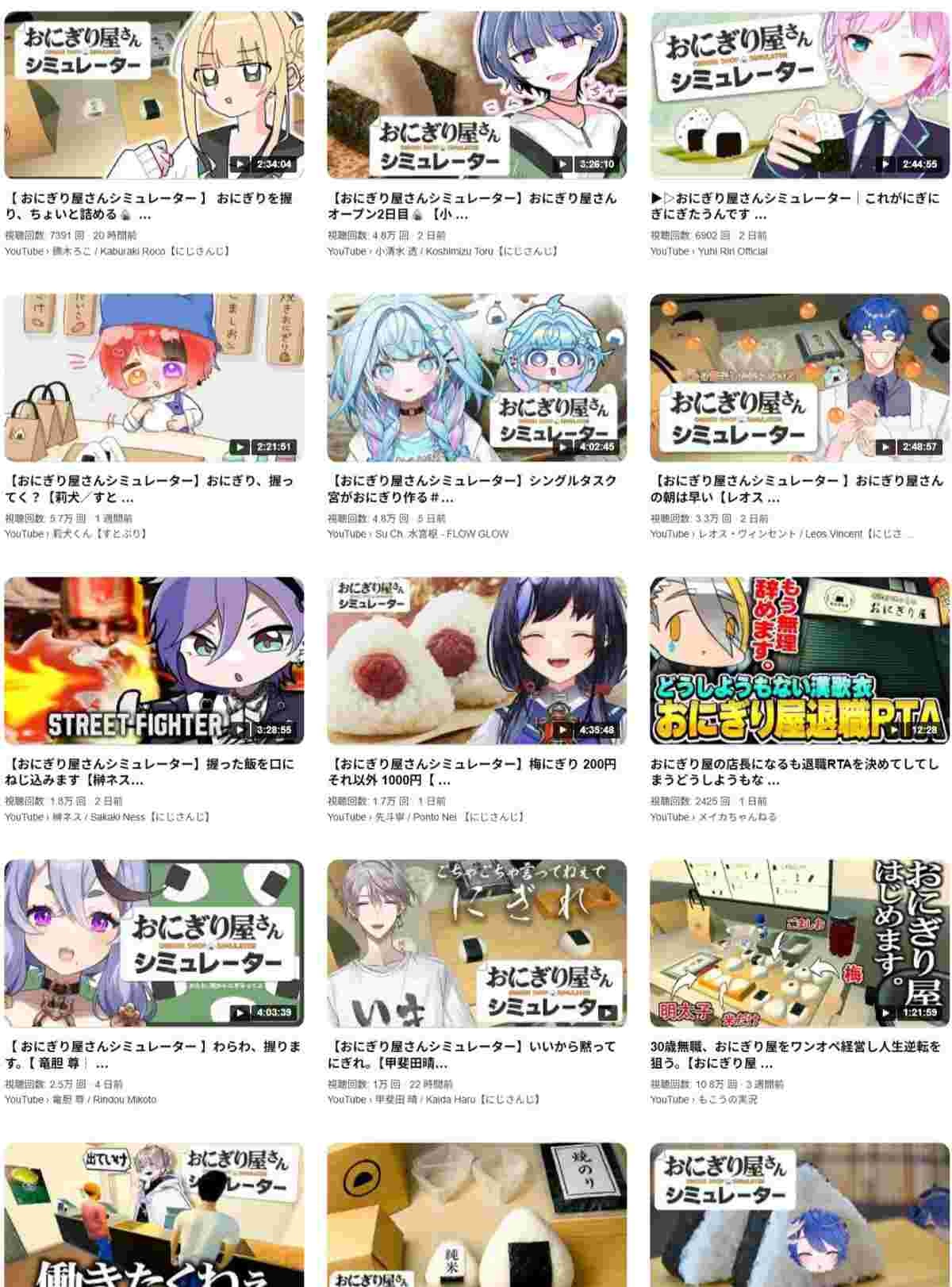Play Leos Vincent's おにぎり屋さんの朝は早い video
952x1287 pixels.
point(799,378)
